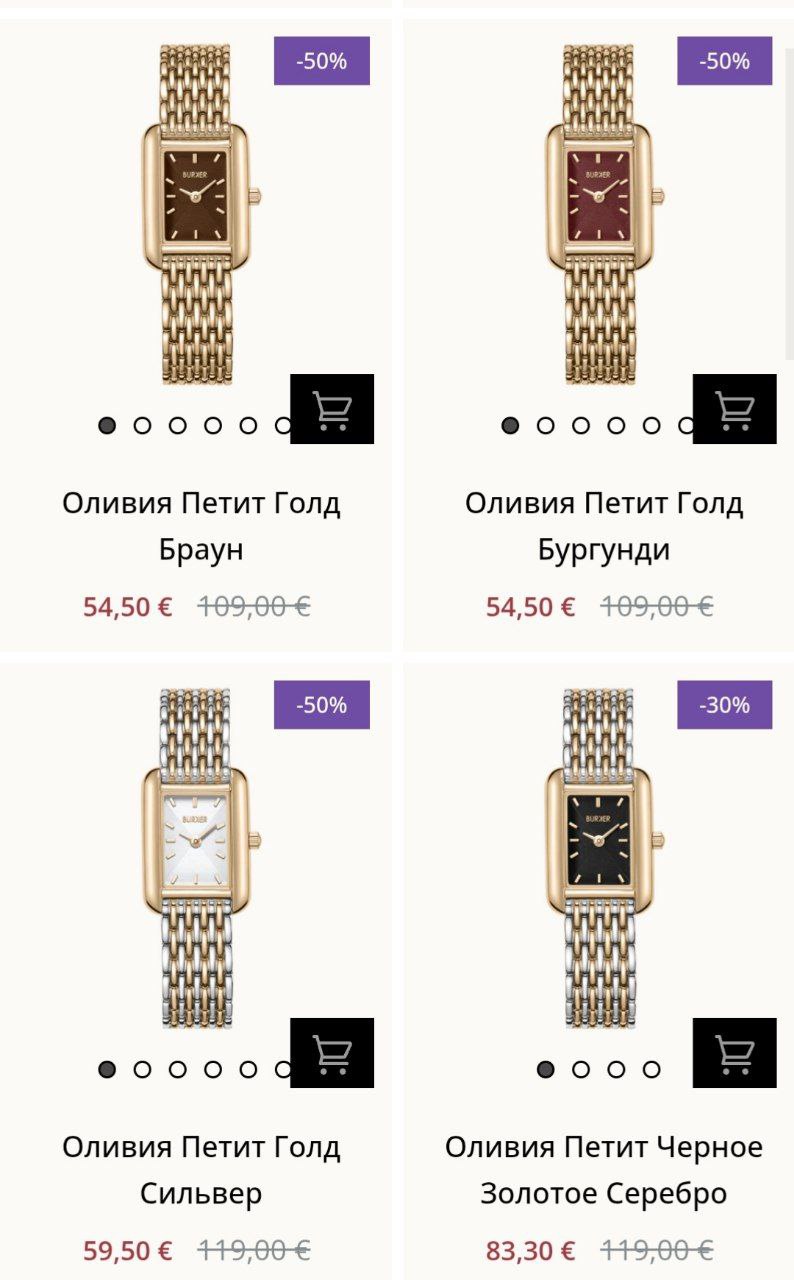
Task: Open Оливия Петит Голд Браун product title
Action: [201, 526]
